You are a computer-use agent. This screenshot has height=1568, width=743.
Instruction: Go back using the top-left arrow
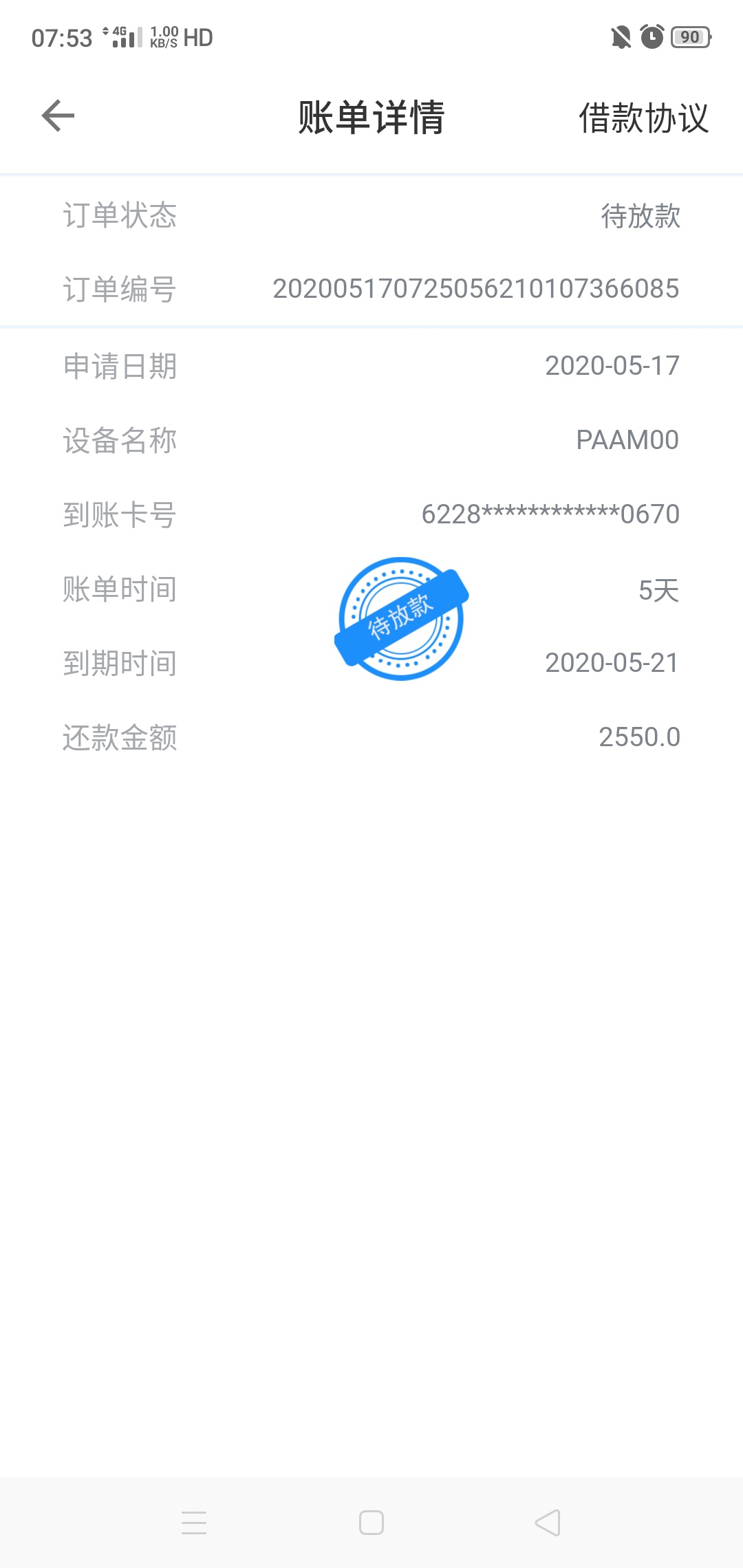[58, 116]
